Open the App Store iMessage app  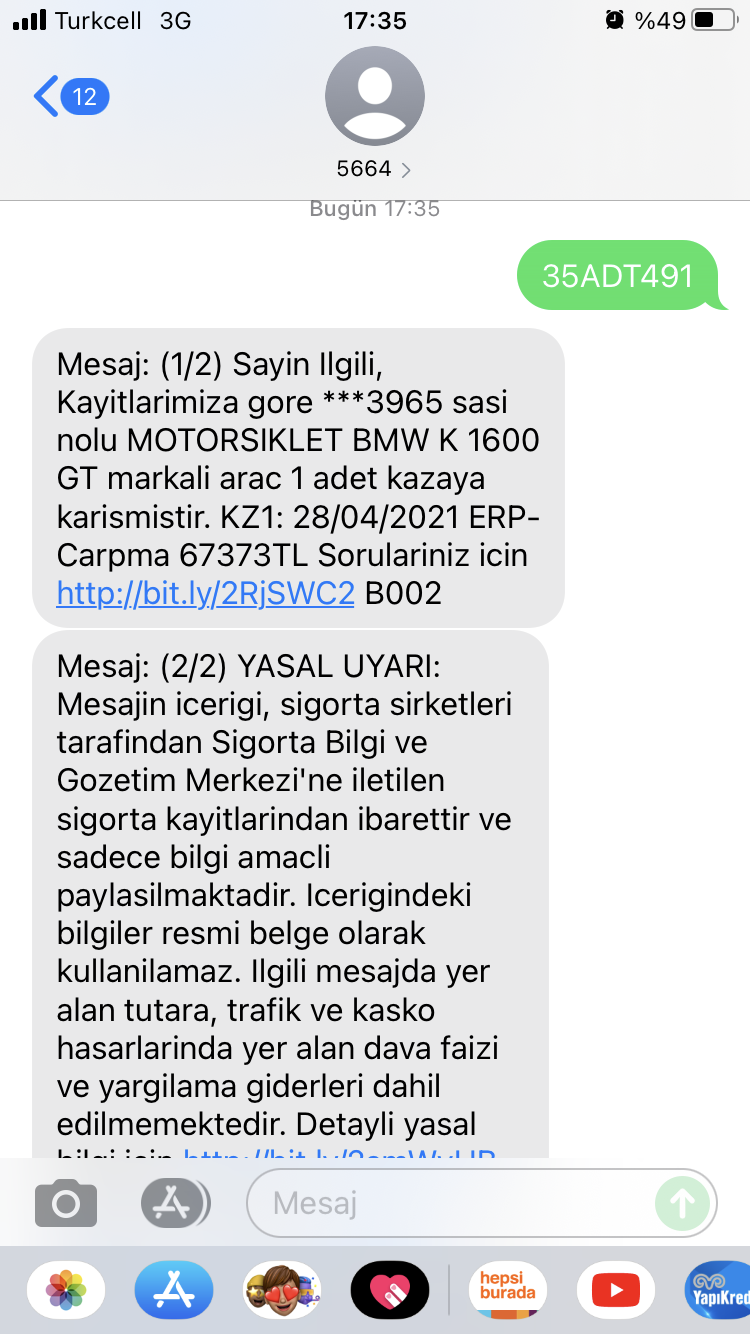(x=174, y=1291)
